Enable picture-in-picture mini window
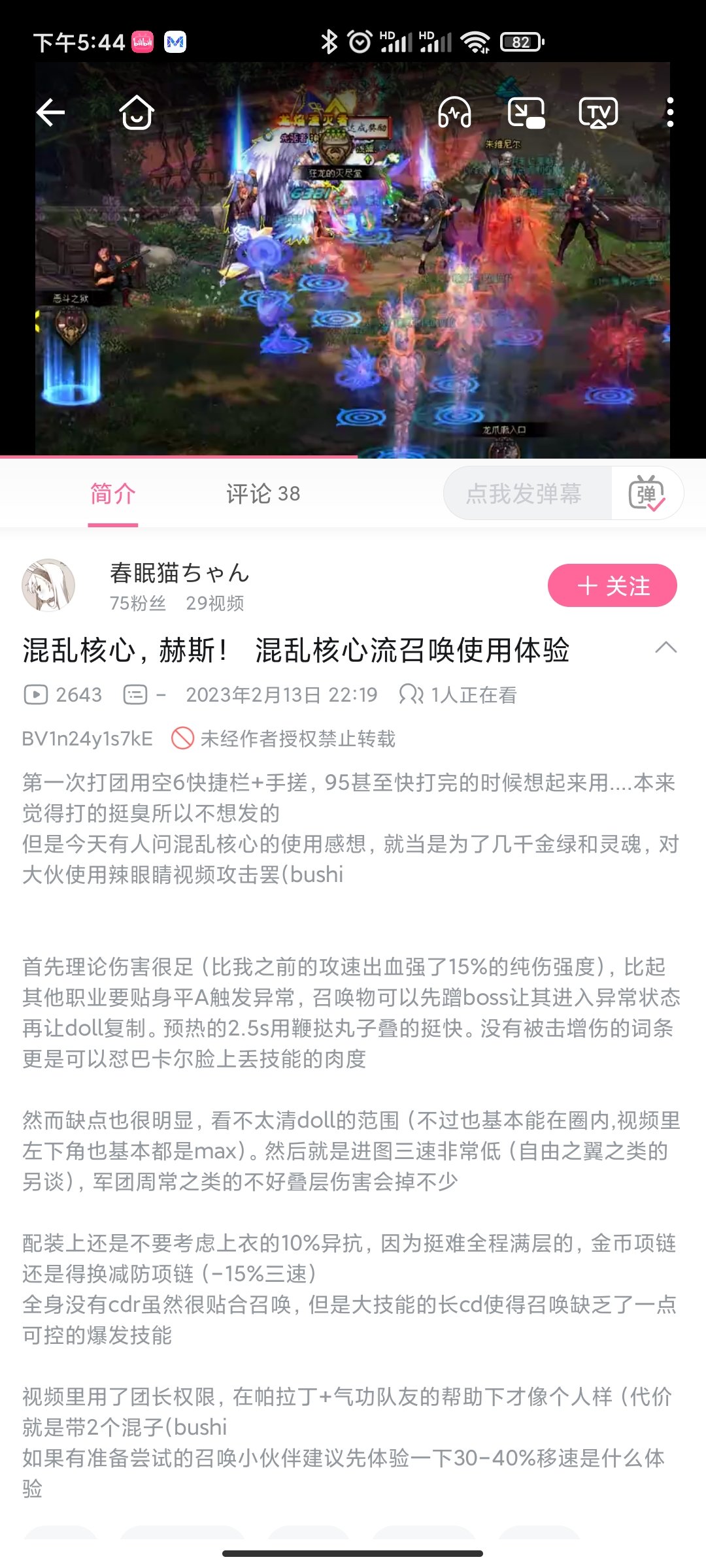The height and width of the screenshot is (1568, 706). pyautogui.click(x=526, y=112)
